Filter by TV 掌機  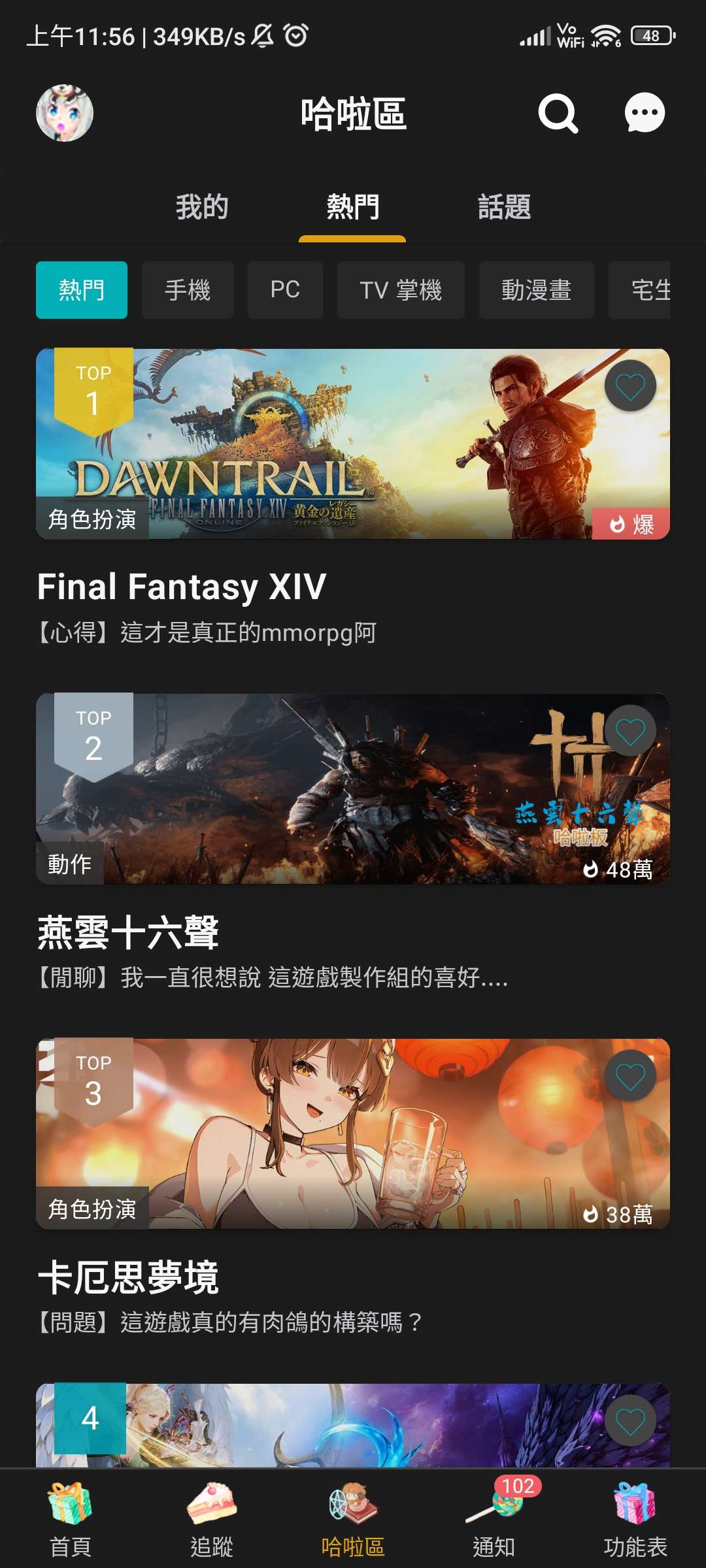coord(401,290)
